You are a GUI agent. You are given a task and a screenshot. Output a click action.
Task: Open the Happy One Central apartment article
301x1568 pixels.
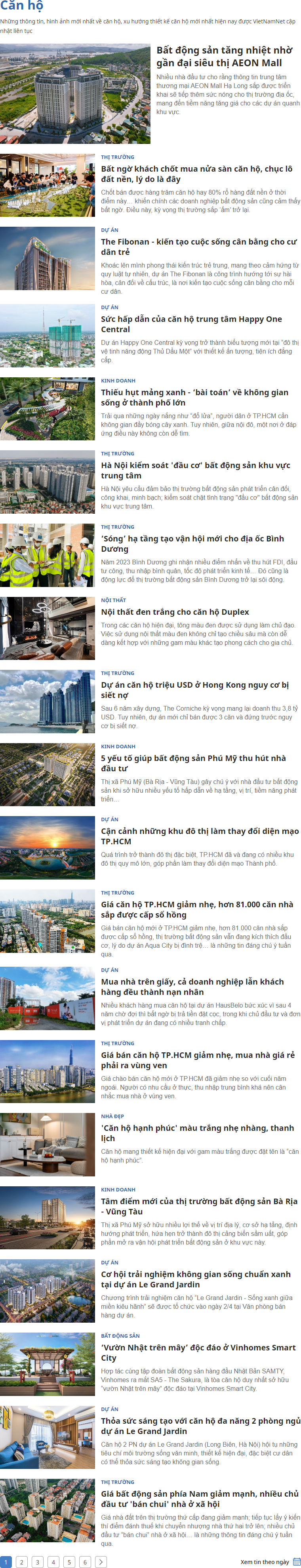tap(192, 324)
